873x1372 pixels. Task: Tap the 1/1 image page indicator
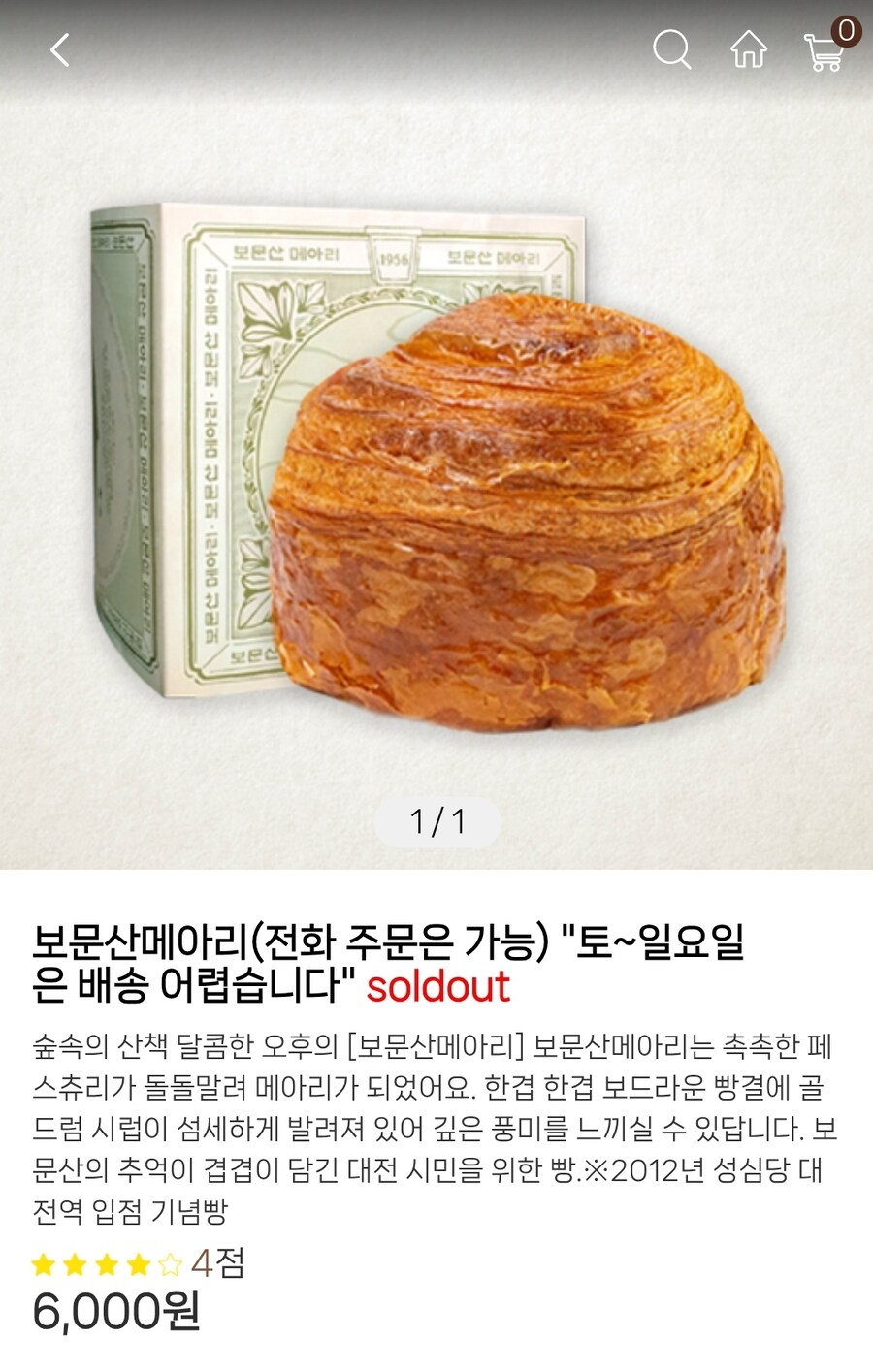tap(436, 821)
